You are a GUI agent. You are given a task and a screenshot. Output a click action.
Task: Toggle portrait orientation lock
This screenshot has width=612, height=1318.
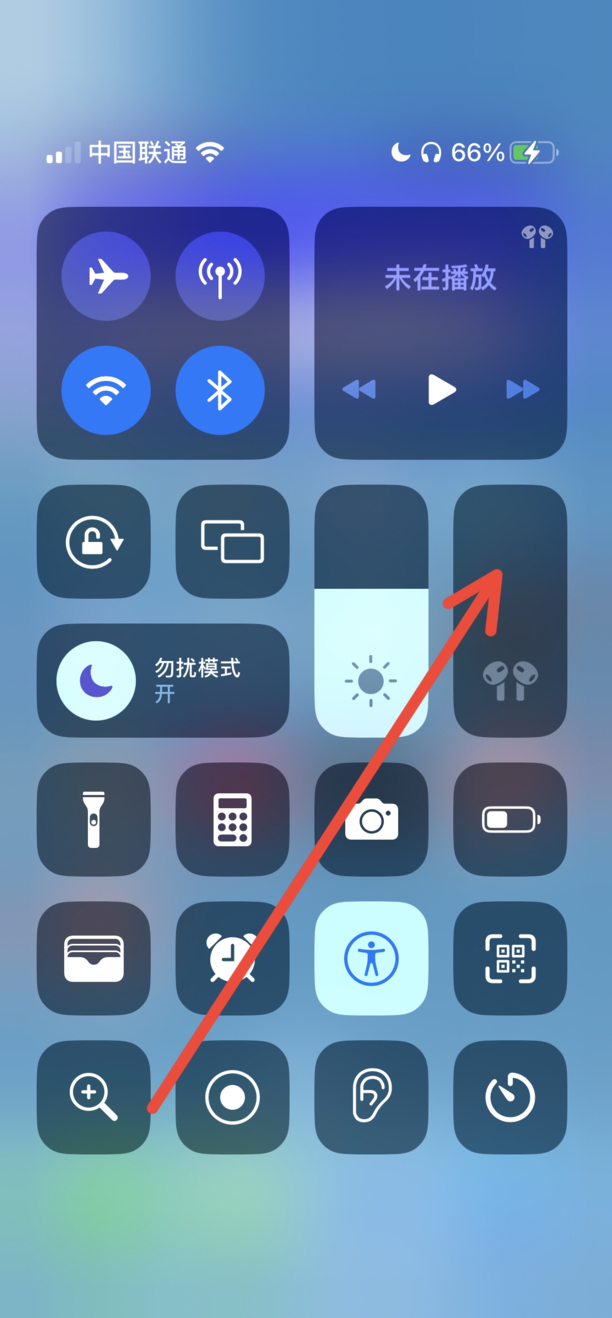click(x=94, y=542)
